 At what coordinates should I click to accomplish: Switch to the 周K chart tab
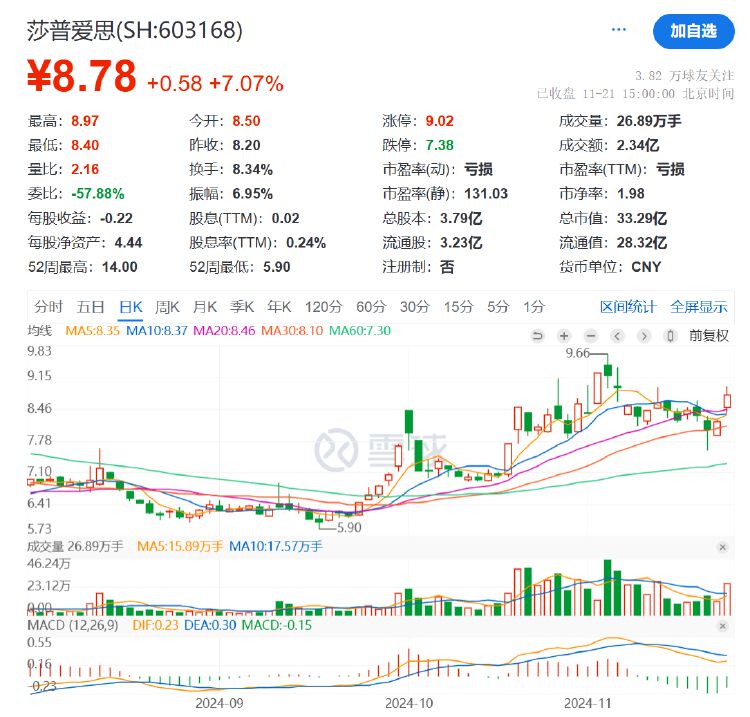(167, 307)
